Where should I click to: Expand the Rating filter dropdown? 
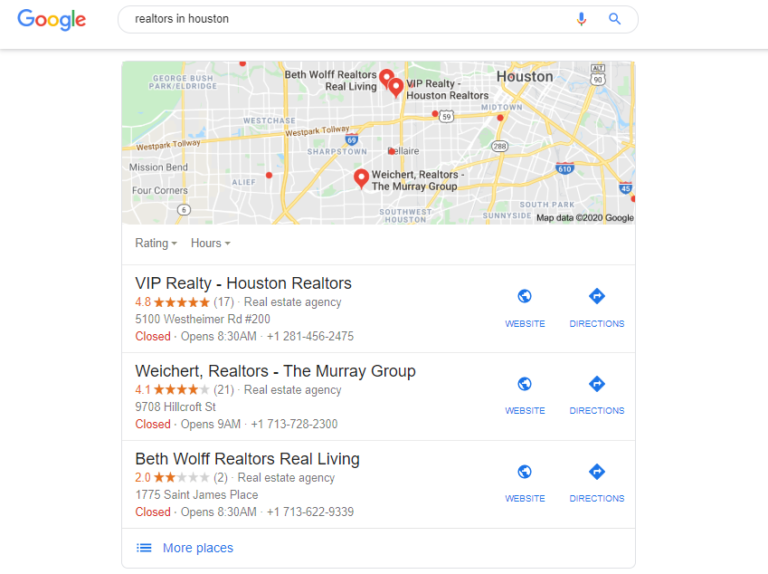point(156,243)
